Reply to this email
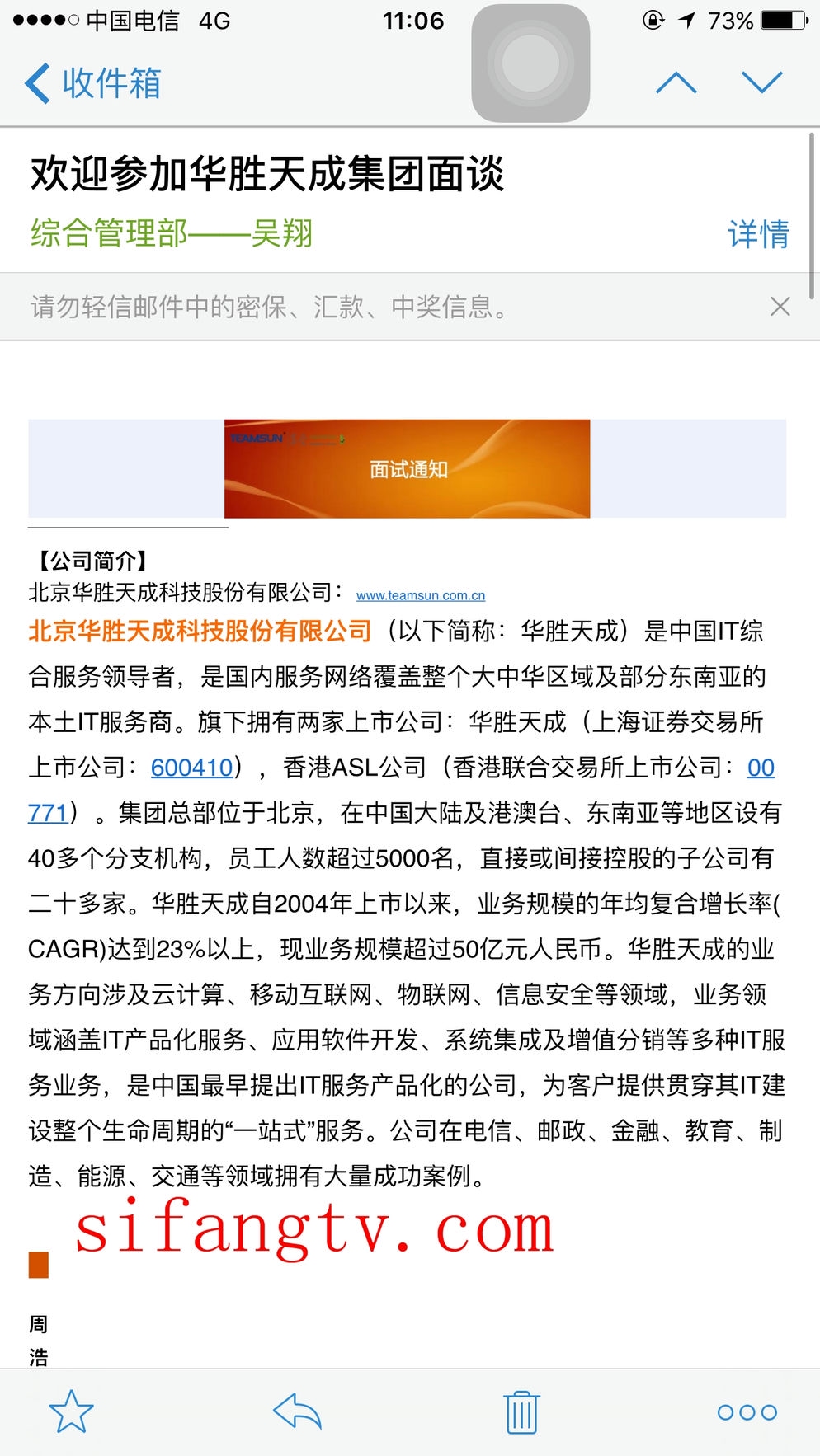The image size is (820, 1456). pyautogui.click(x=297, y=1411)
